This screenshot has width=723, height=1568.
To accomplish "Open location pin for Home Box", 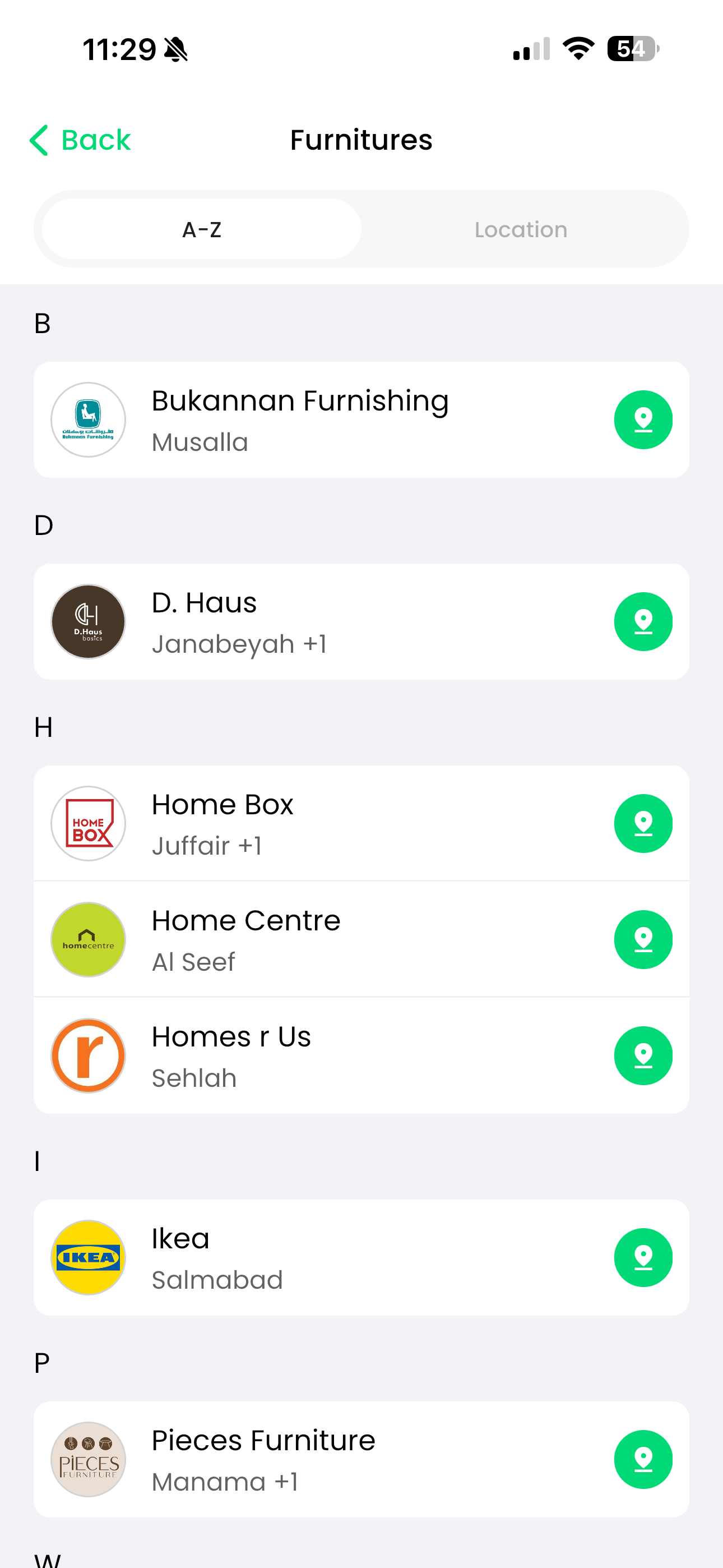I will tap(643, 823).
